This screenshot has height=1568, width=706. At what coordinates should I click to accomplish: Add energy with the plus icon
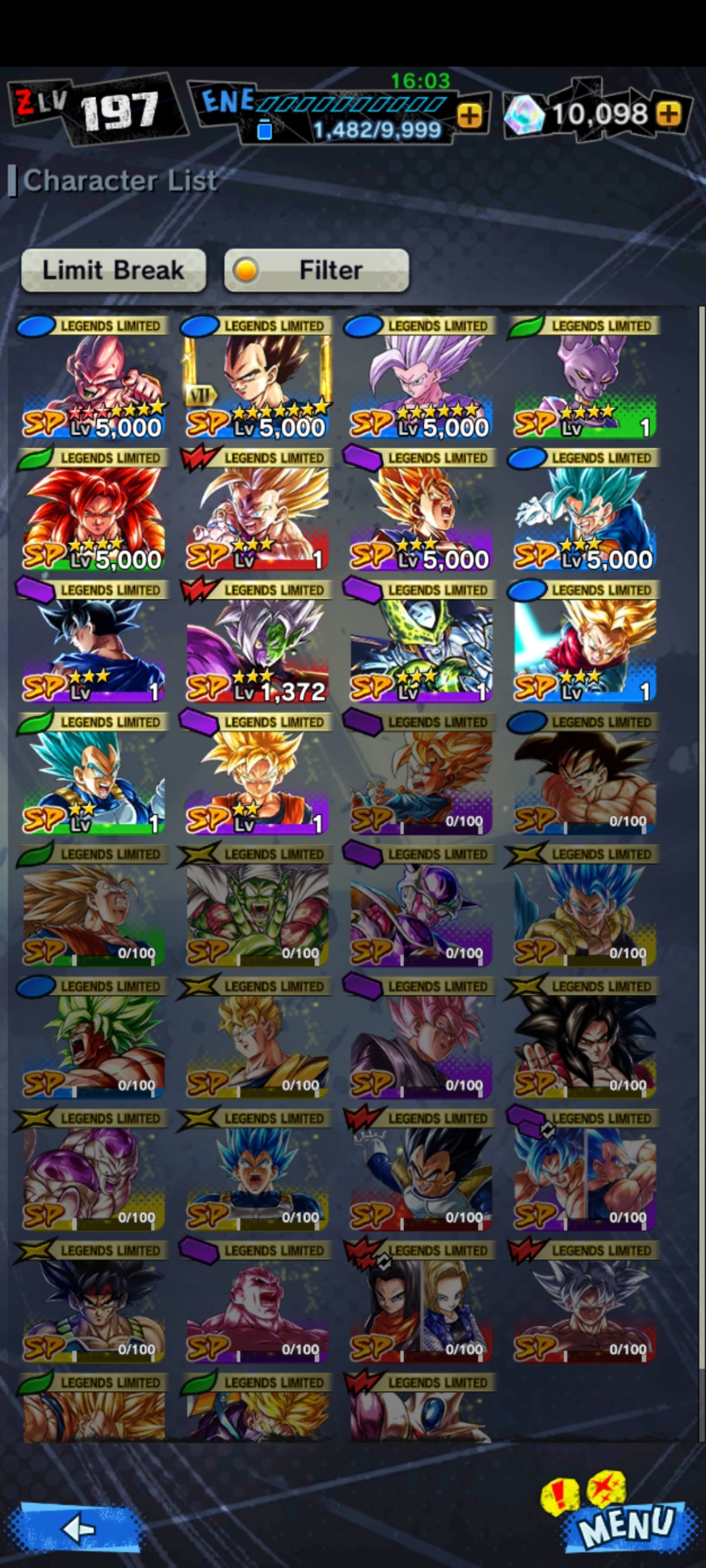click(469, 115)
